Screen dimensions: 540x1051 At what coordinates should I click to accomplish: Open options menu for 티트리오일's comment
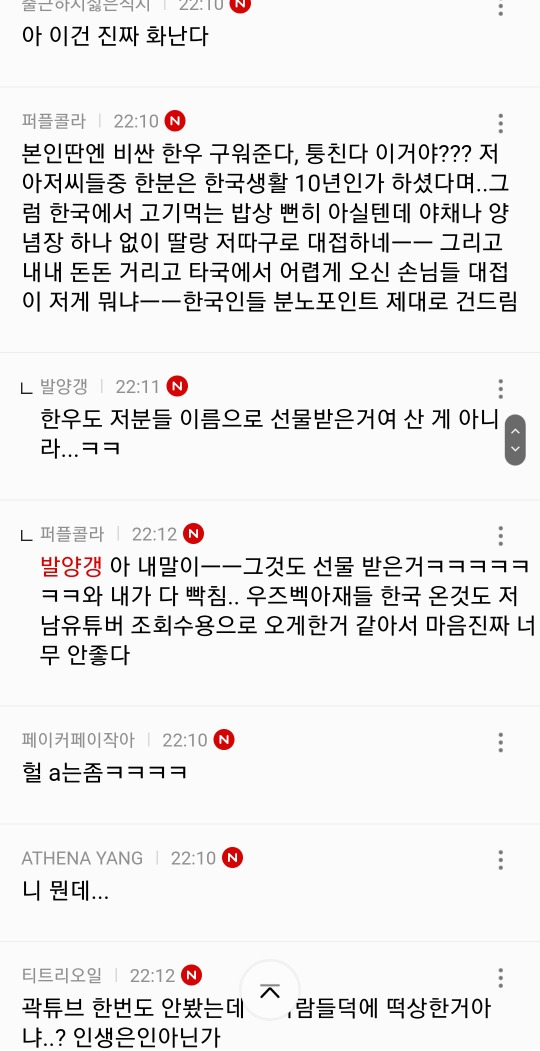tap(500, 977)
